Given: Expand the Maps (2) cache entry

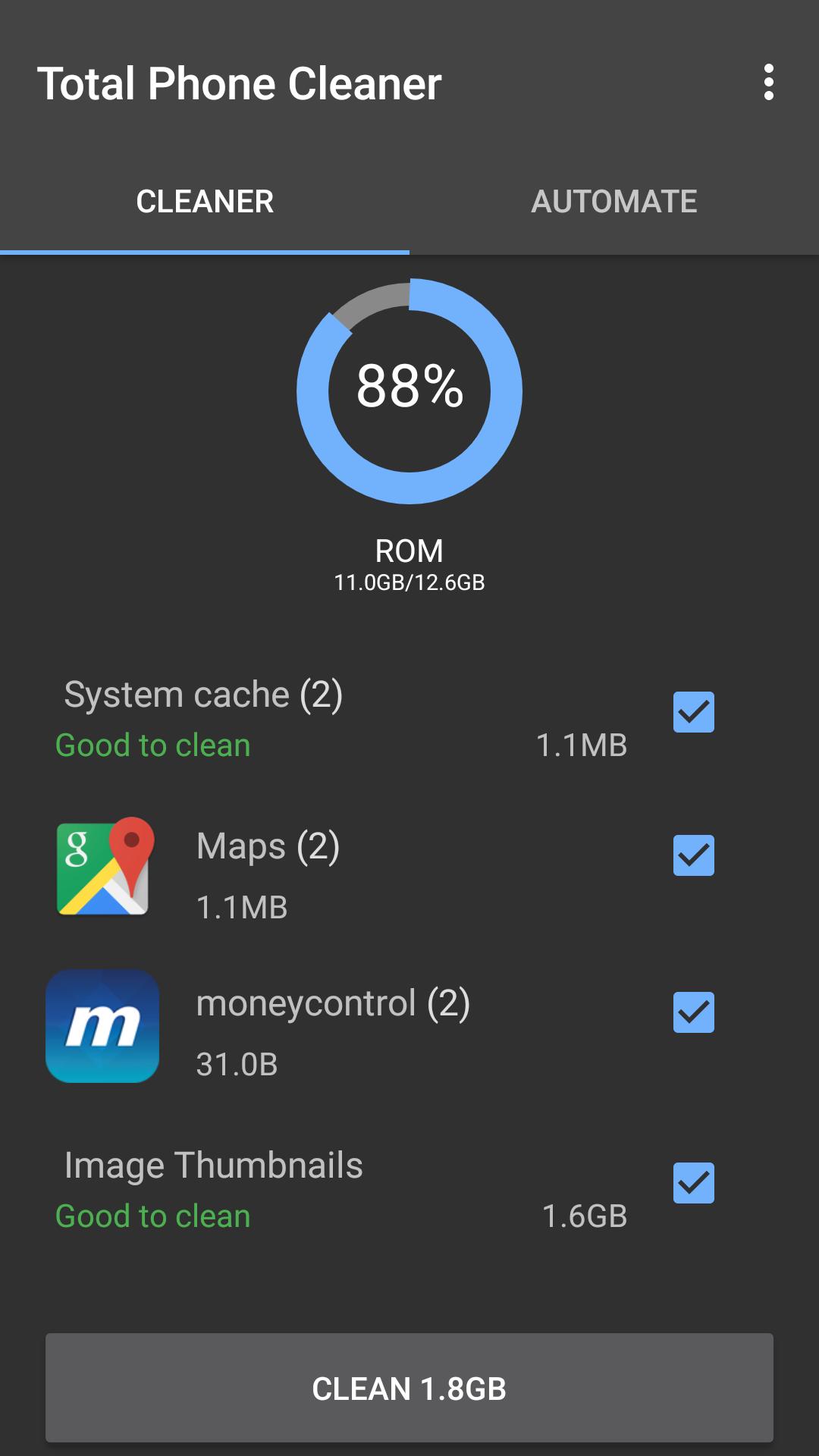Looking at the screenshot, I should click(265, 847).
